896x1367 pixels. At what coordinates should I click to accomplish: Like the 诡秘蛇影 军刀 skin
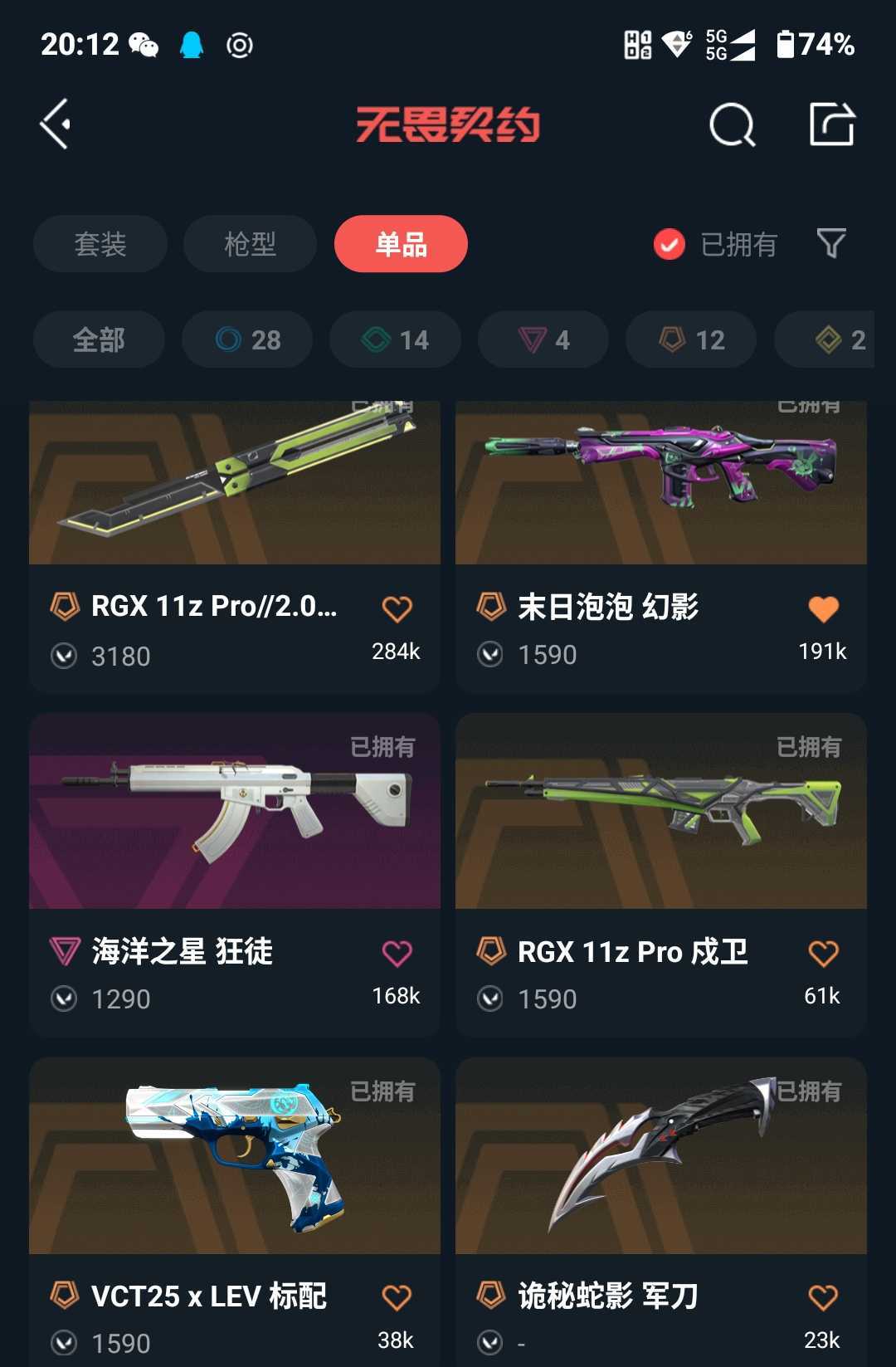(x=823, y=1297)
